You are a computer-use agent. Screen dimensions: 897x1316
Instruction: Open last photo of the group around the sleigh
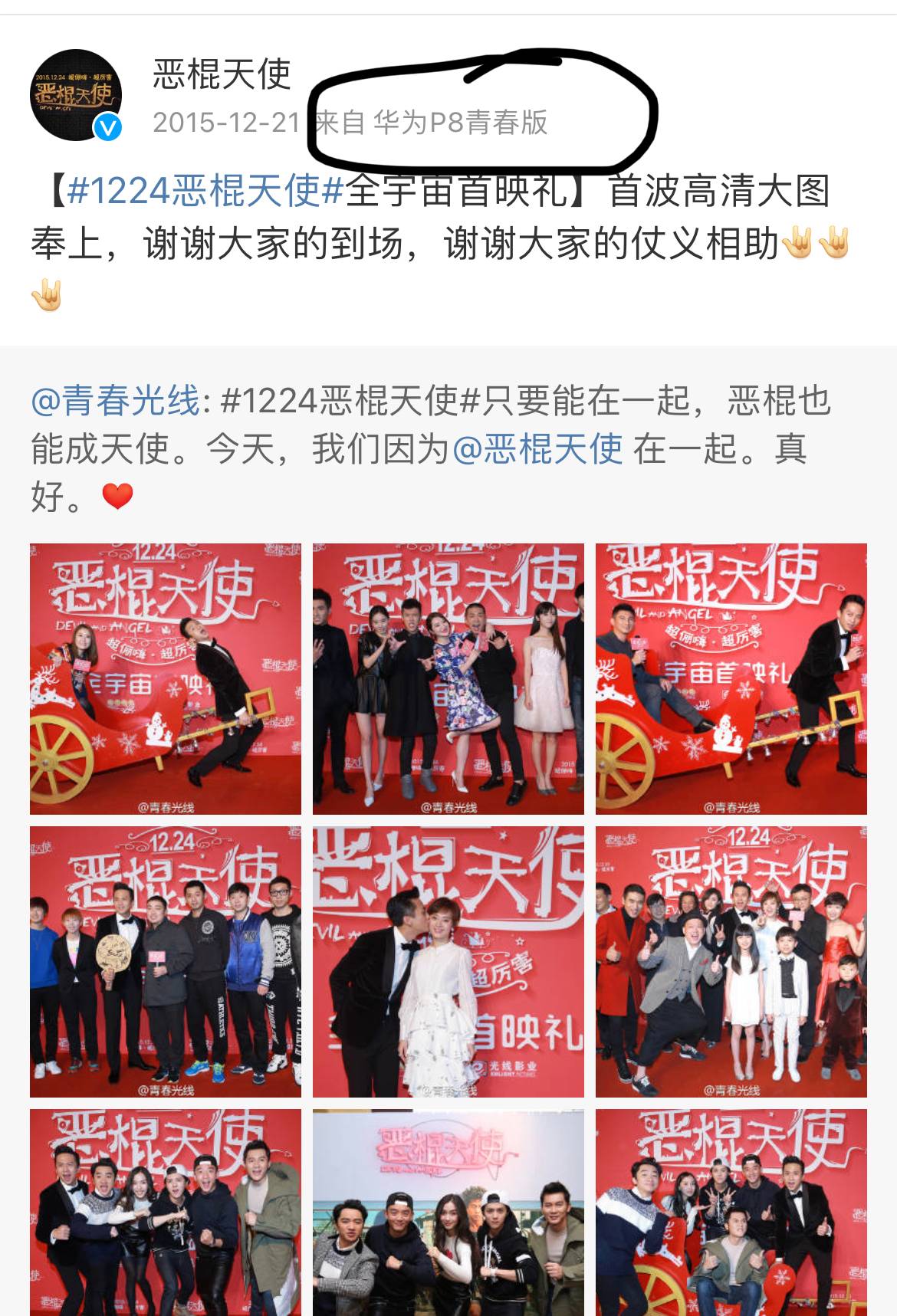pyautogui.click(x=731, y=1213)
